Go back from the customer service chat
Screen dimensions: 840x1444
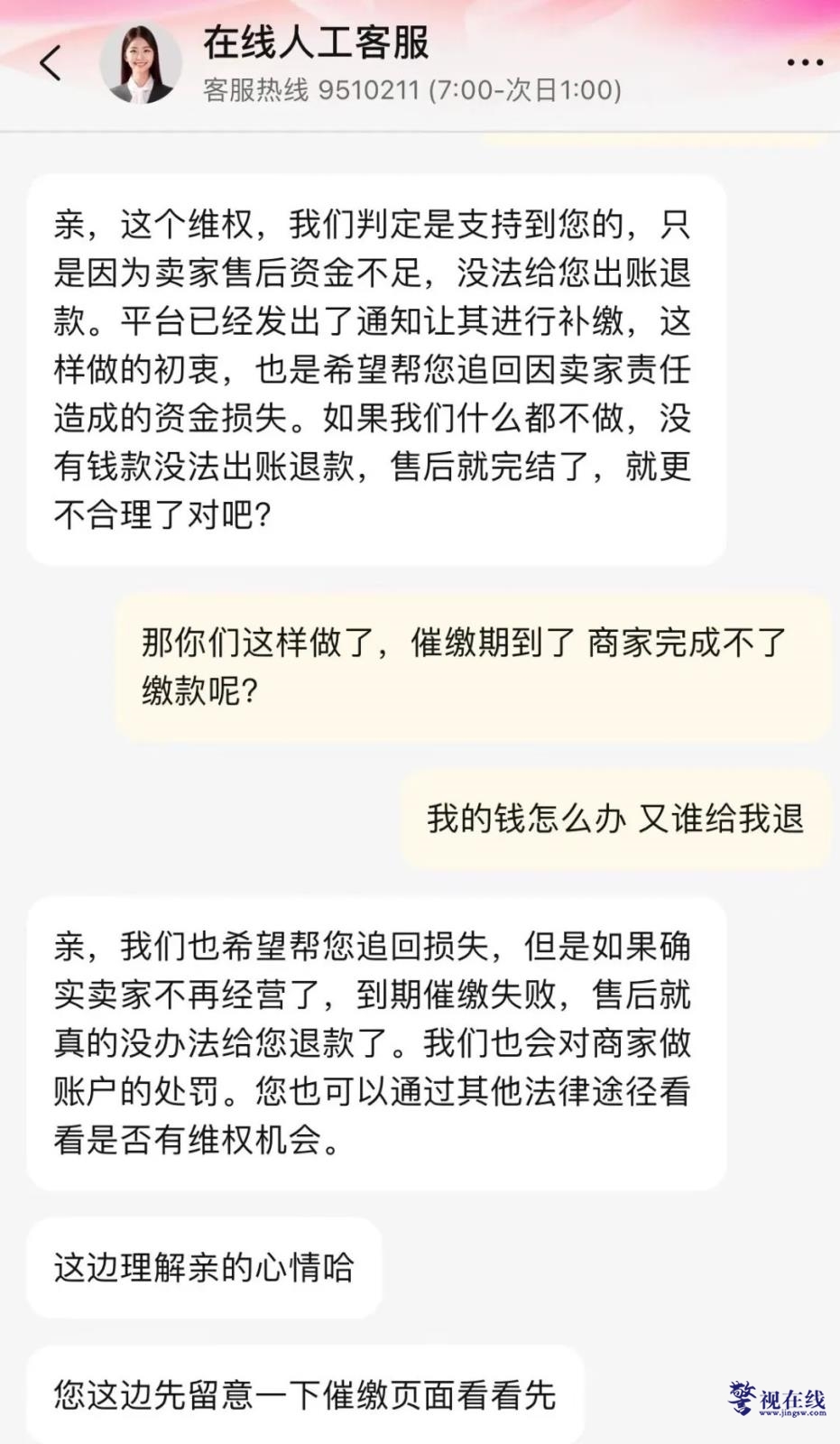(51, 63)
